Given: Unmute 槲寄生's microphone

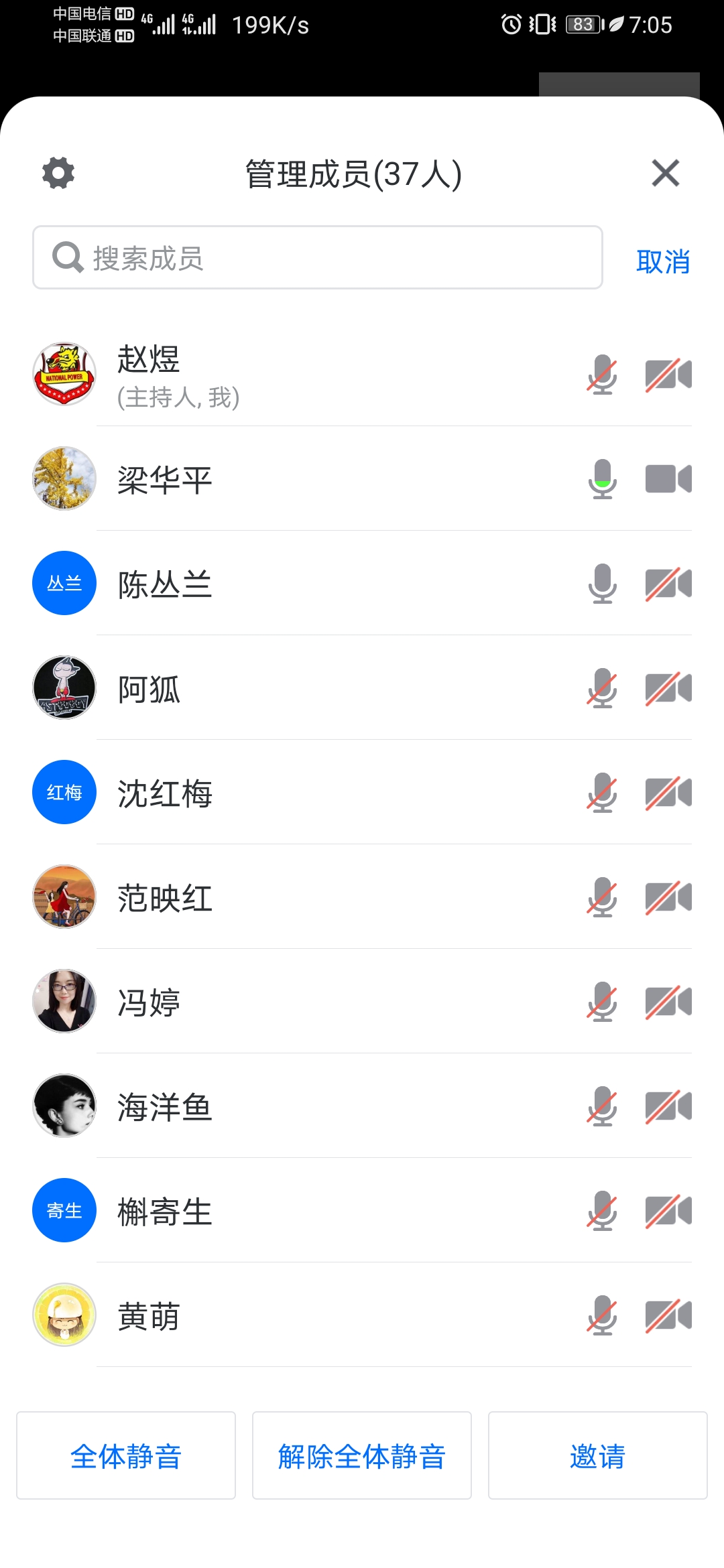Looking at the screenshot, I should click(602, 1211).
